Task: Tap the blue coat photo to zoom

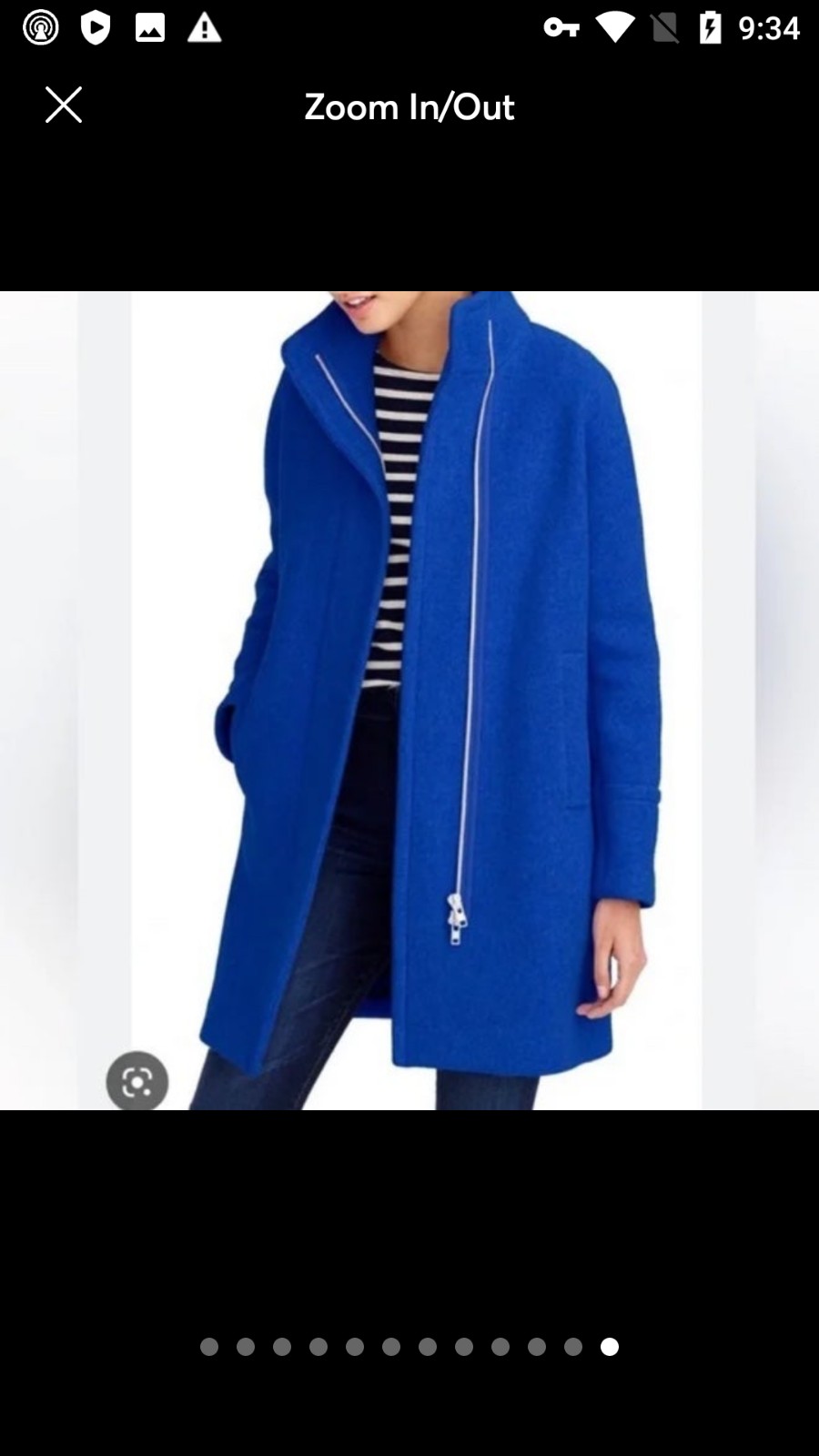Action: (x=409, y=701)
